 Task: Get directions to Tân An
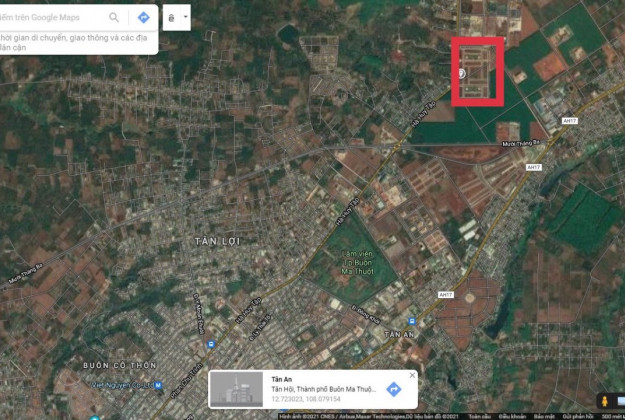[394, 389]
